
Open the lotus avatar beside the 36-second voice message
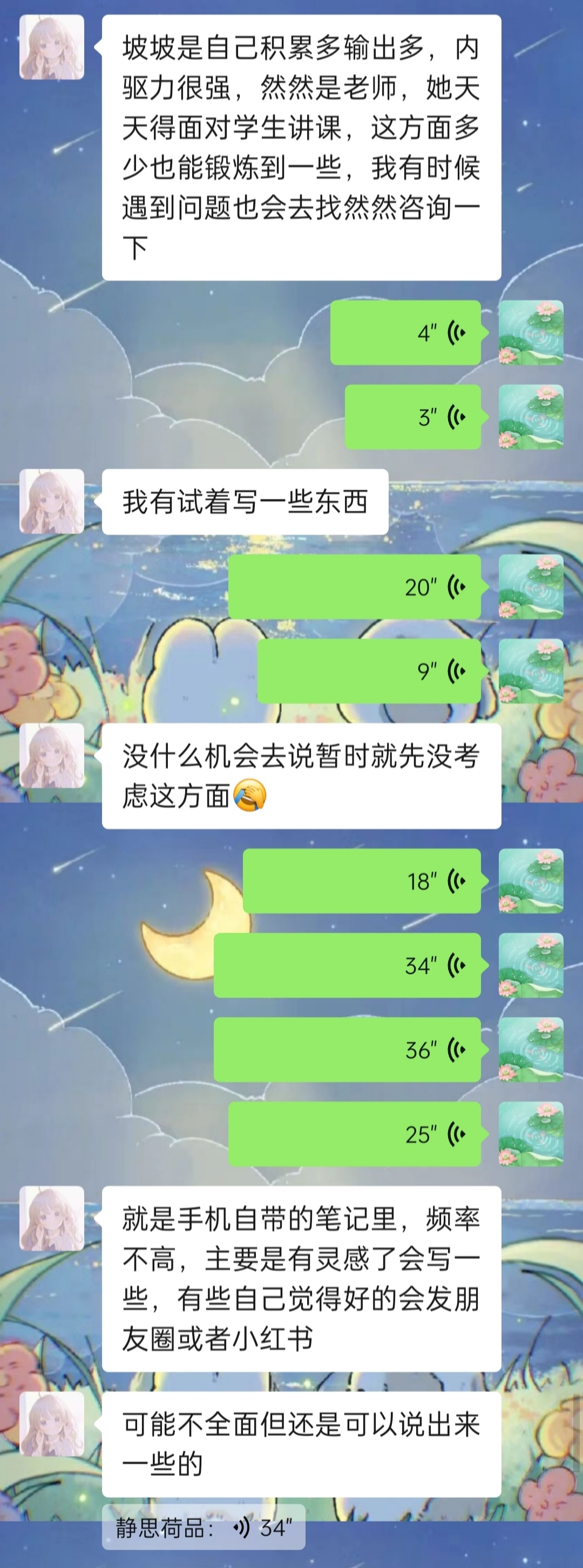pos(531,1050)
